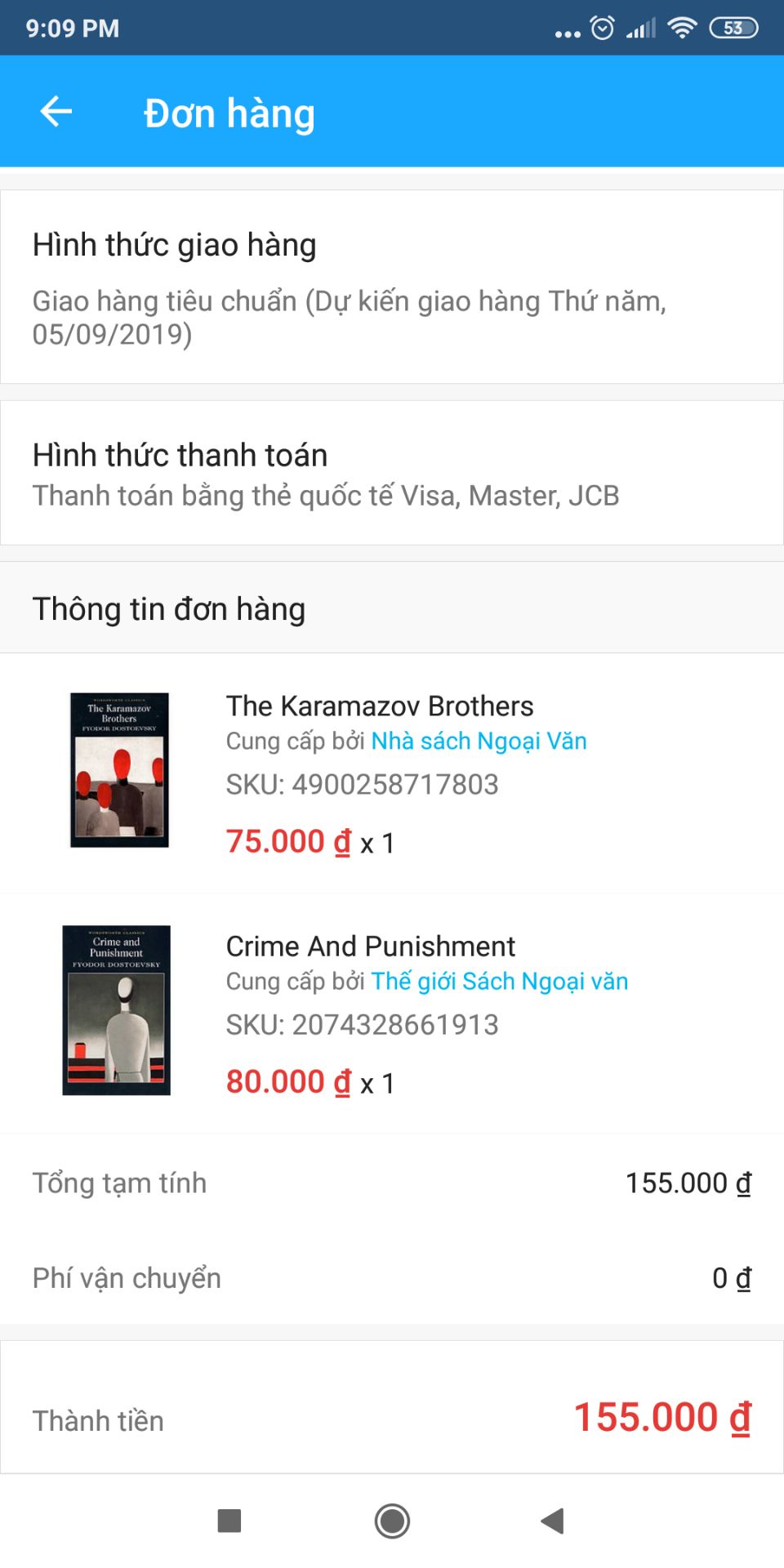
Task: Tap Crime And Punishment product title
Action: pyautogui.click(x=370, y=946)
